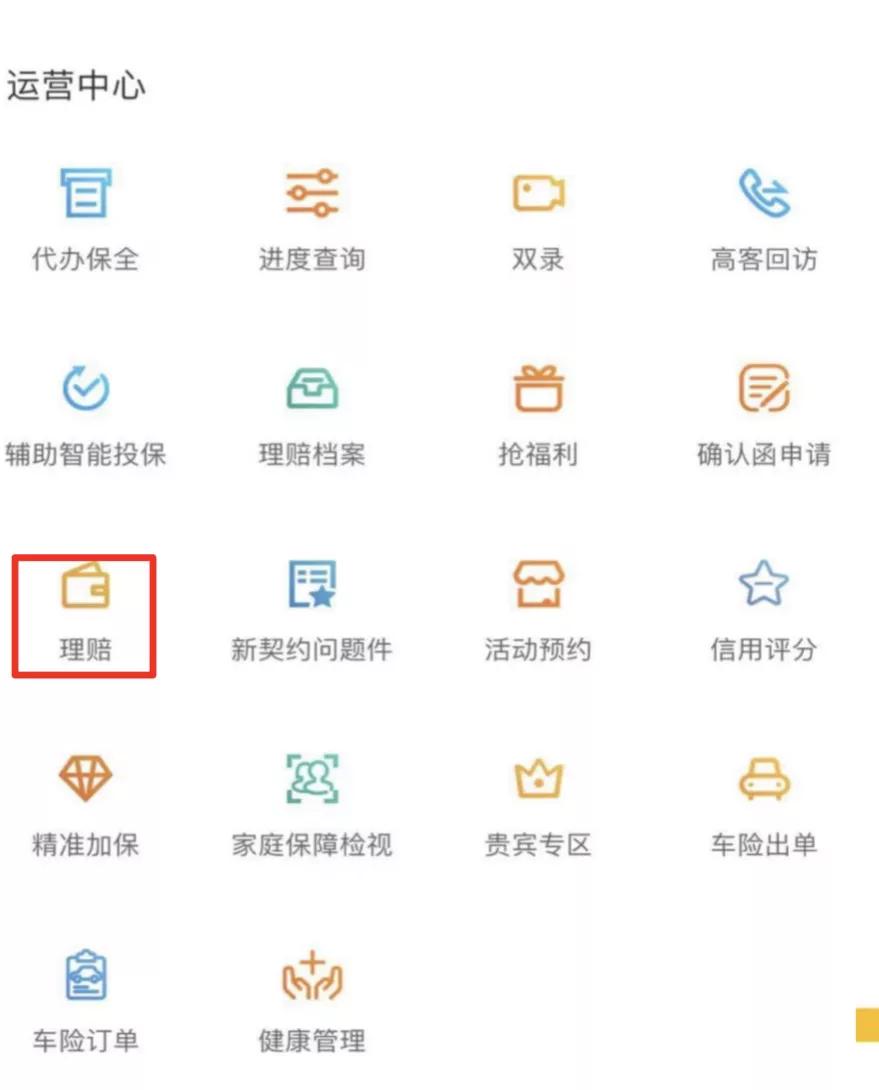Viewport: 879px width, 1090px height.
Task: View 信用评分 credit score
Action: [764, 586]
